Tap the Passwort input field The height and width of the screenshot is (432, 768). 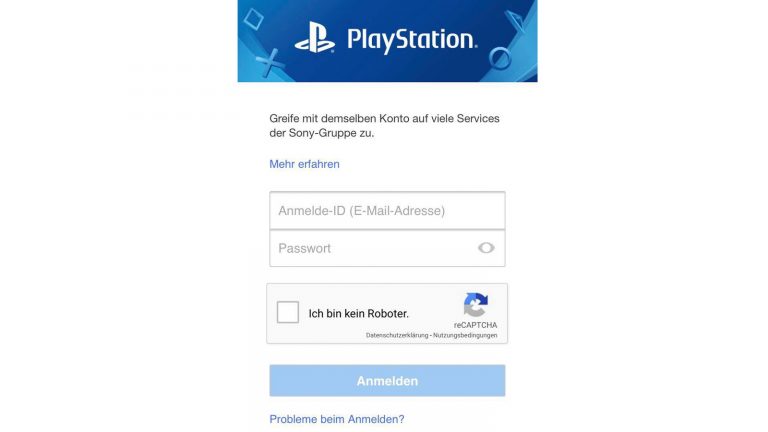coord(370,248)
